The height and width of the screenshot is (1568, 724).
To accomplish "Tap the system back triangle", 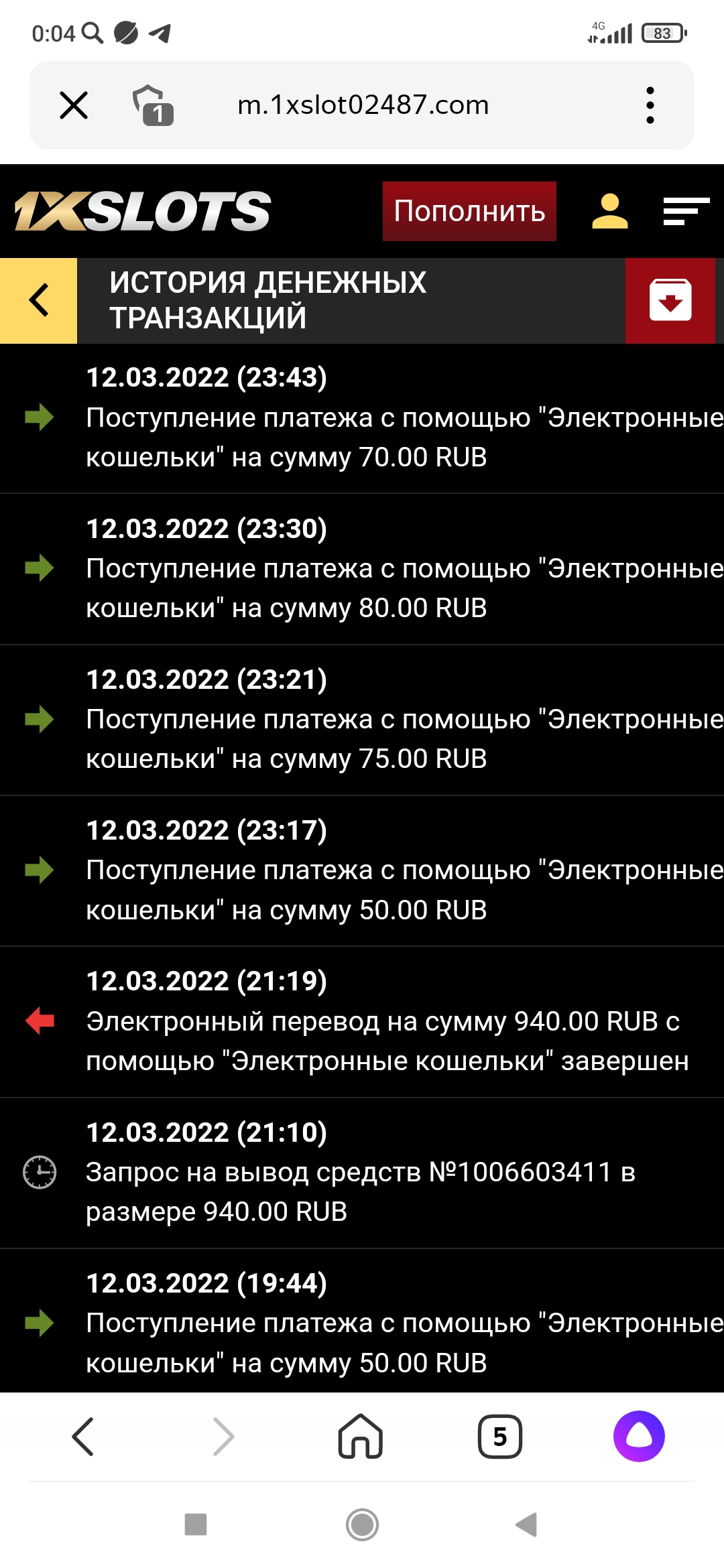I will click(527, 1525).
